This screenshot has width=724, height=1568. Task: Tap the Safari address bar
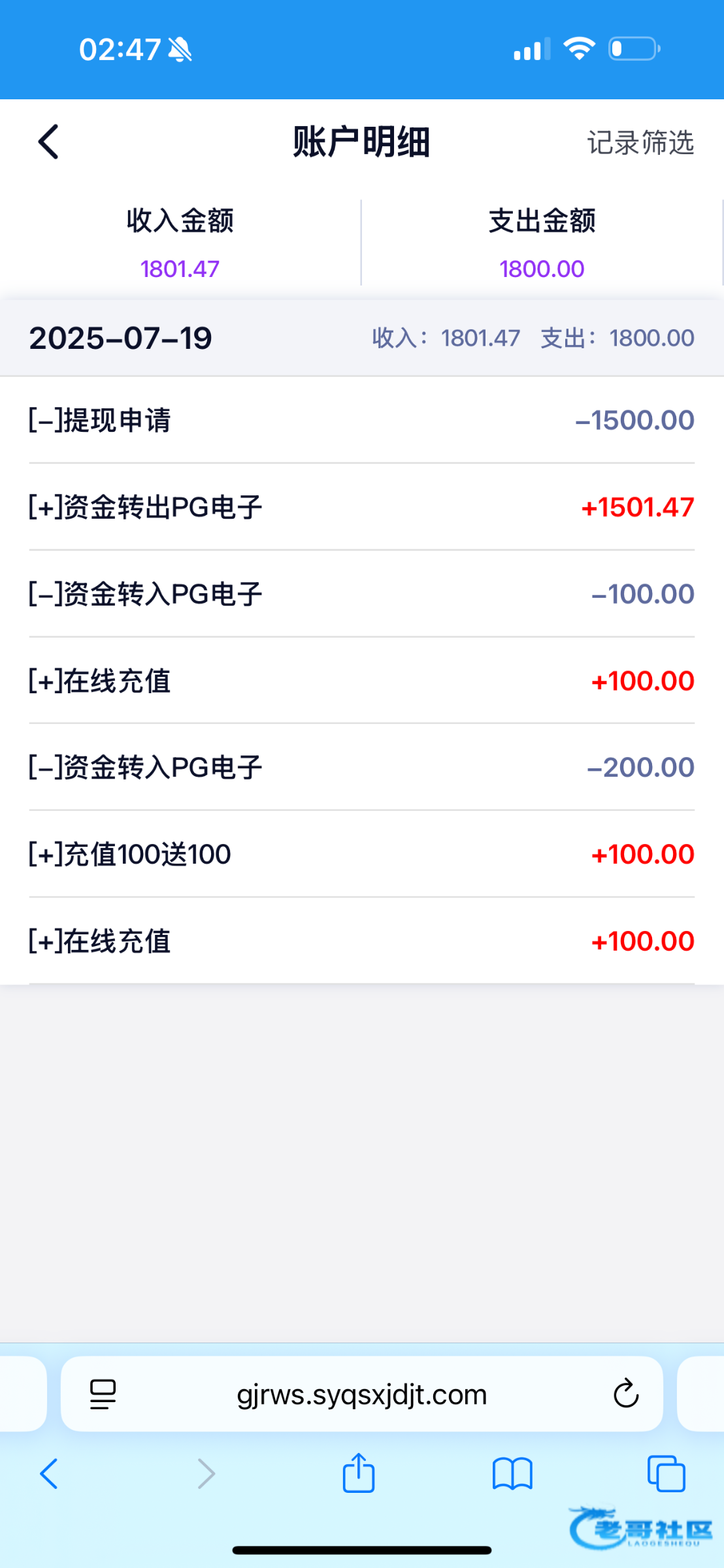tap(361, 1394)
